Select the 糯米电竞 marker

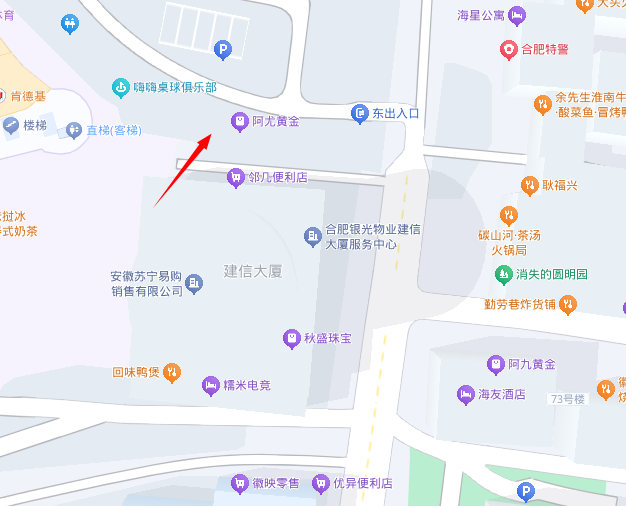[x=210, y=385]
